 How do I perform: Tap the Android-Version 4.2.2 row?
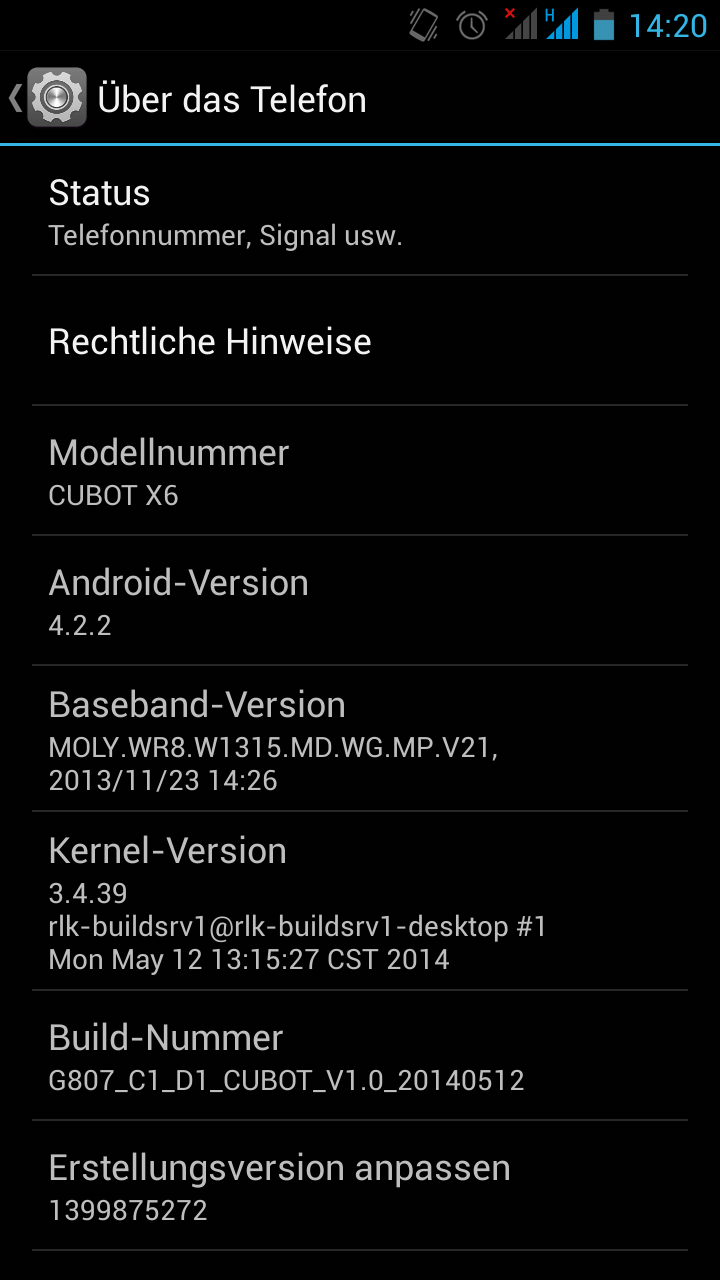360,601
